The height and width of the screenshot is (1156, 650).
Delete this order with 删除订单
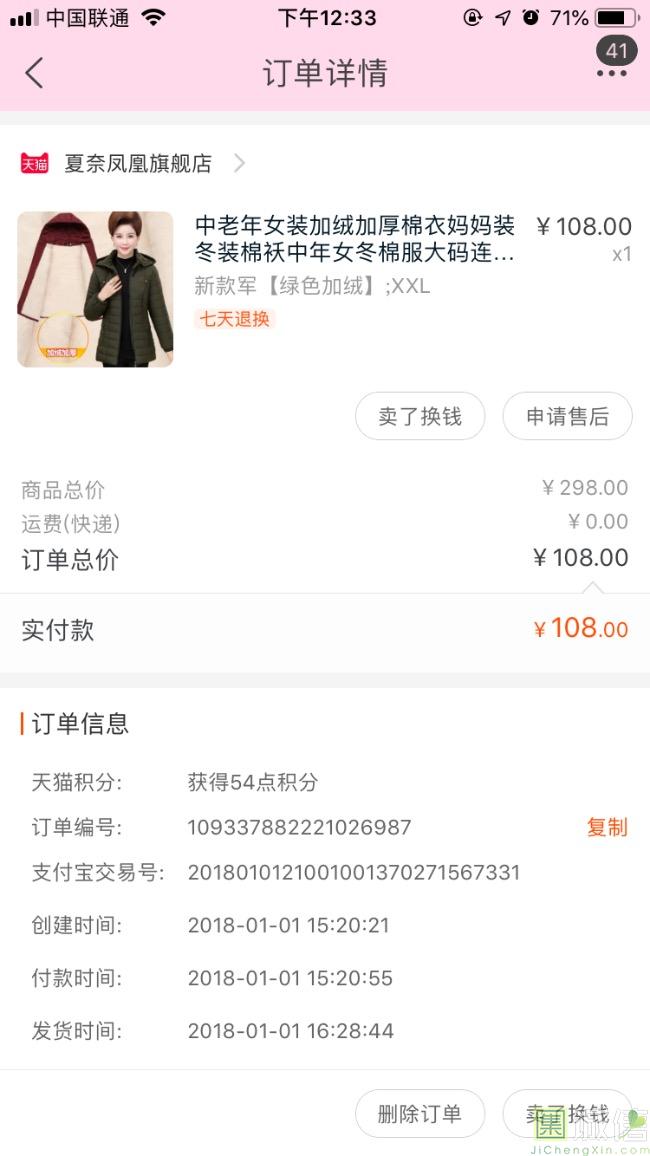[420, 1114]
